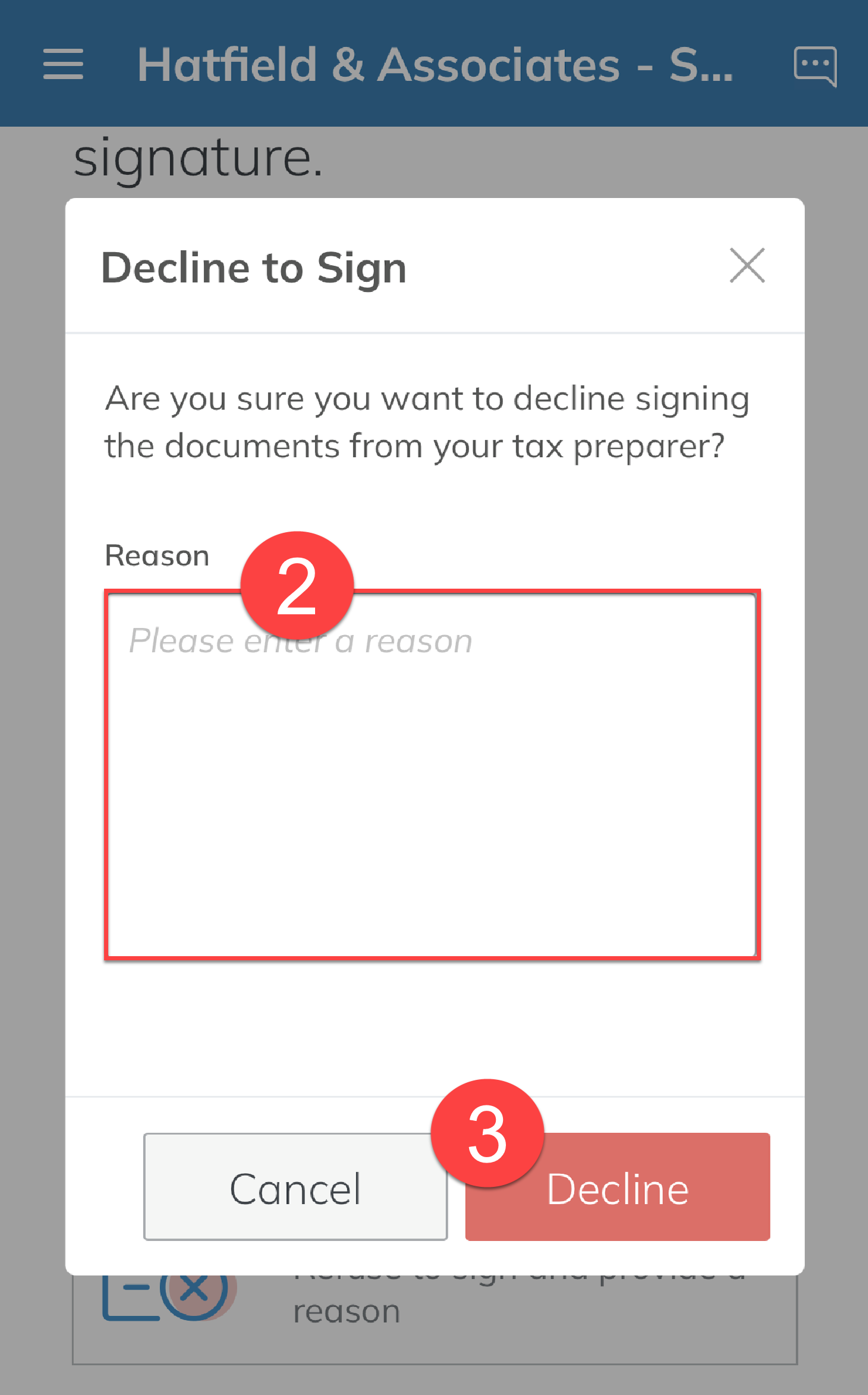Open the hamburger navigation menu
The width and height of the screenshot is (868, 1395).
[63, 64]
